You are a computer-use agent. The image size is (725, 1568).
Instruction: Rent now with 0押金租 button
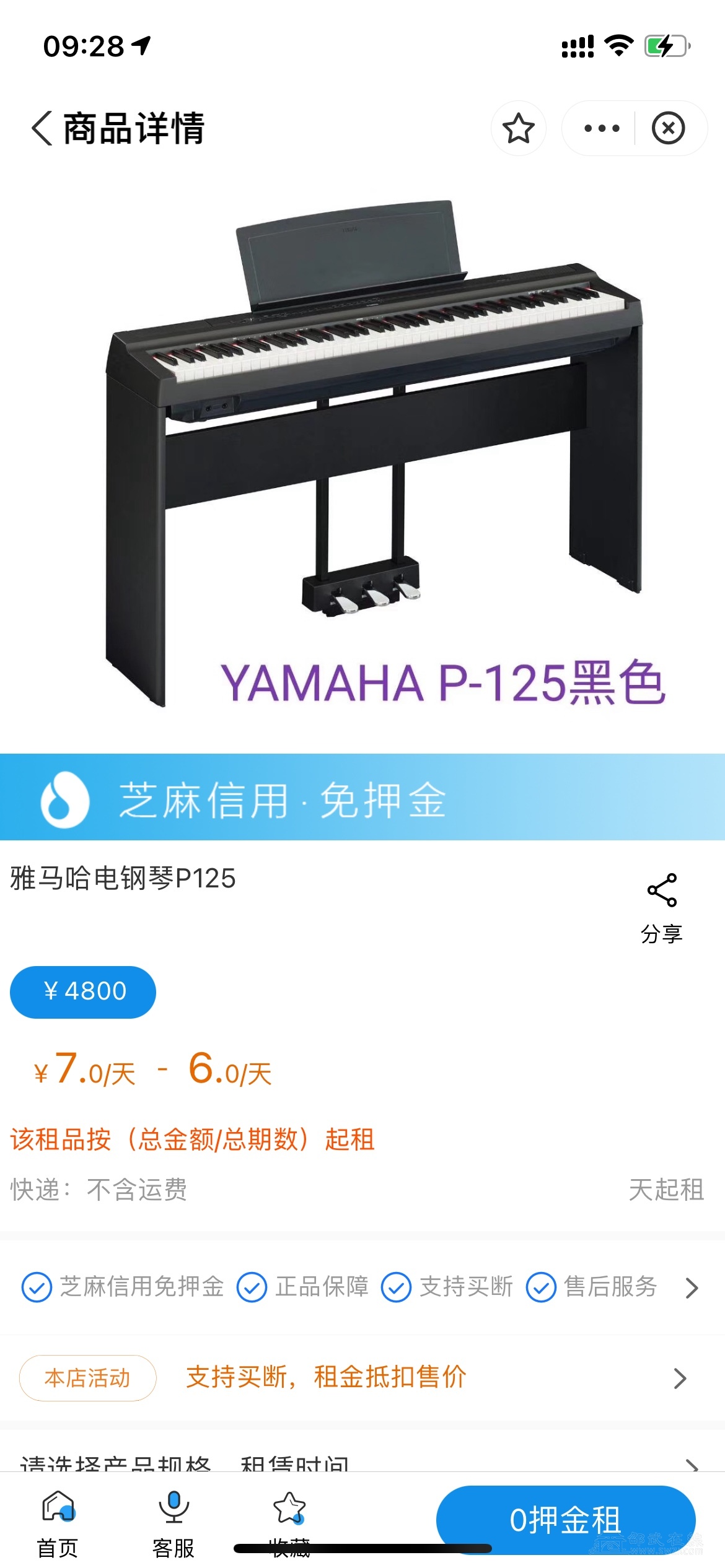[565, 1520]
